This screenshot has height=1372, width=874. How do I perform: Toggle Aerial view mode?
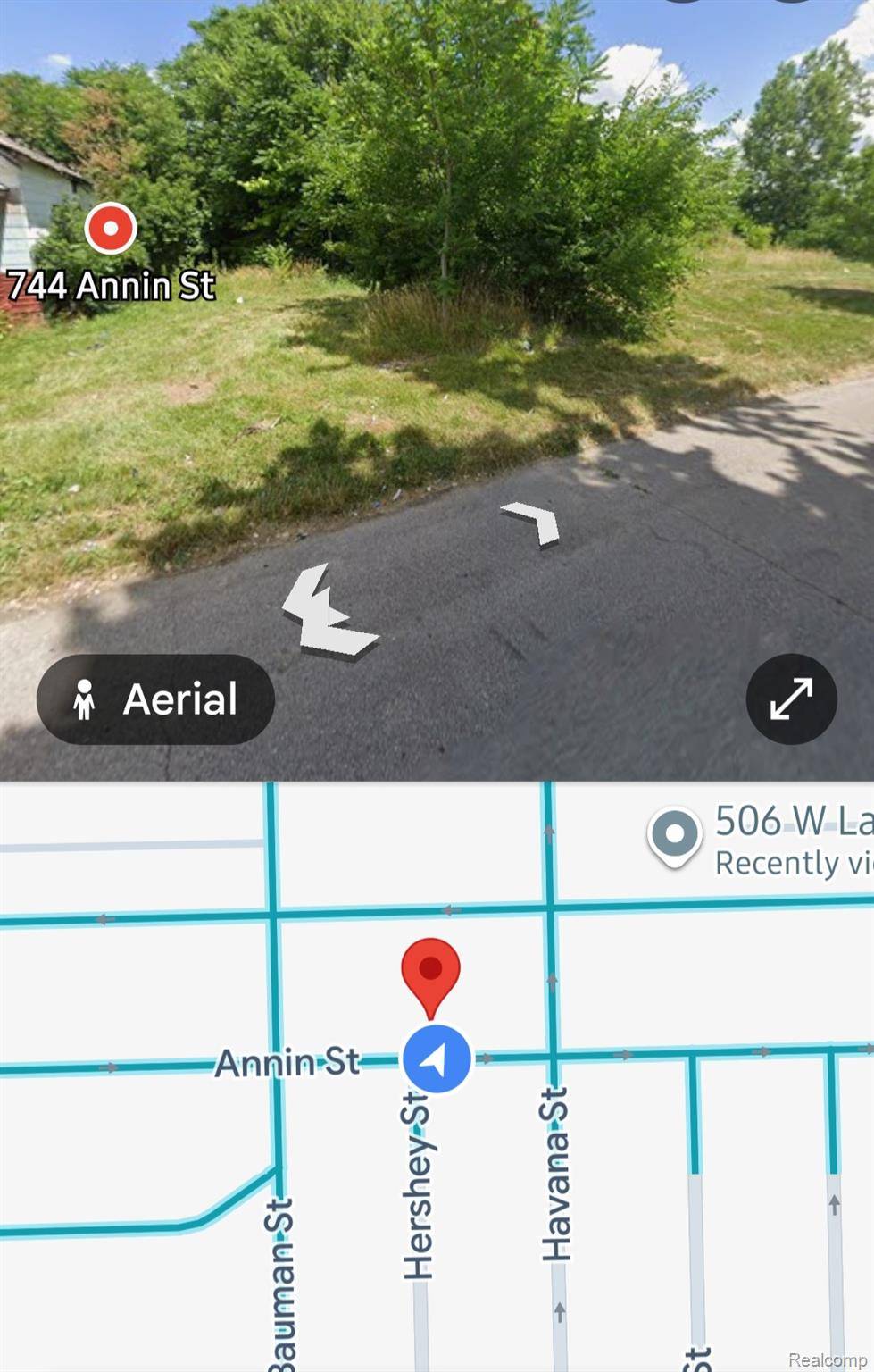click(x=155, y=699)
